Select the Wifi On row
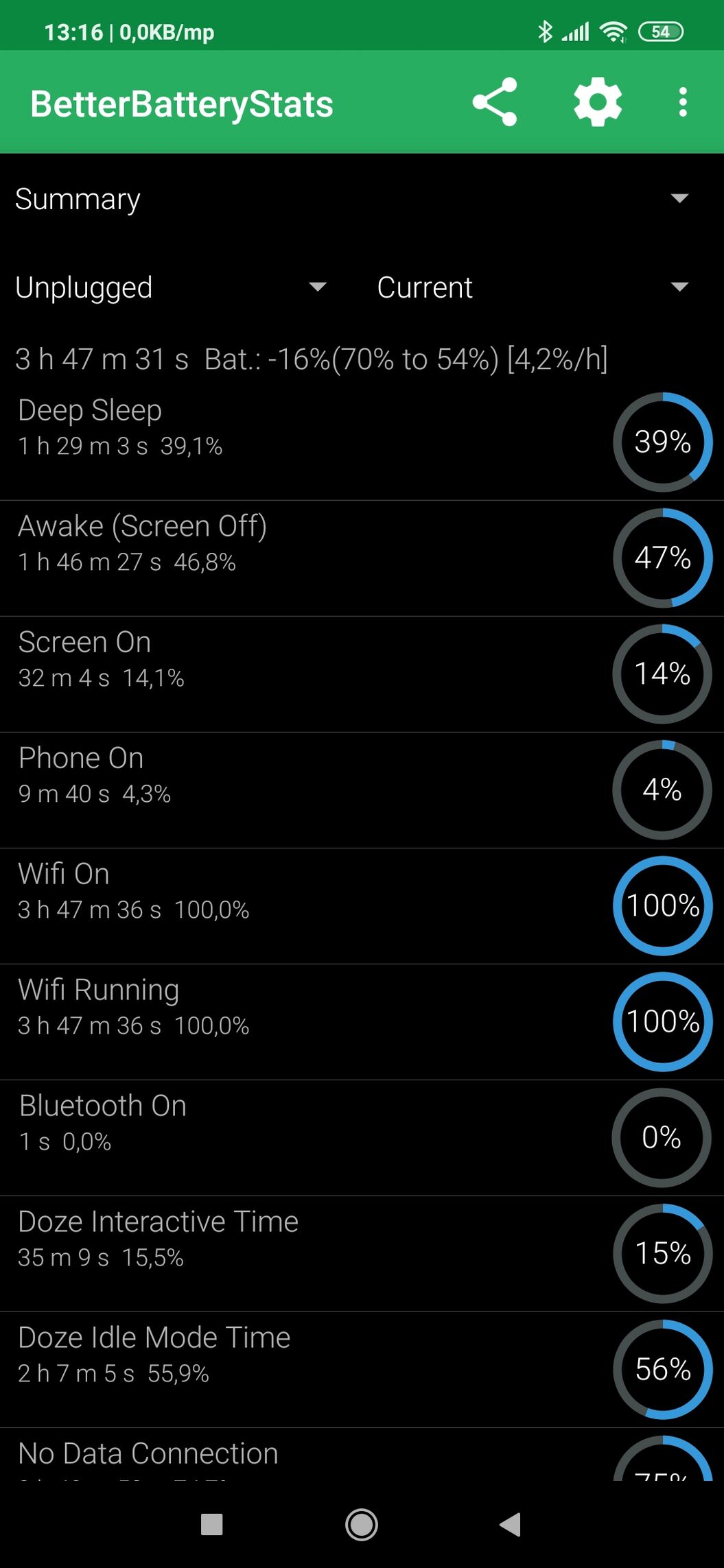Viewport: 724px width, 1568px height. click(309, 905)
